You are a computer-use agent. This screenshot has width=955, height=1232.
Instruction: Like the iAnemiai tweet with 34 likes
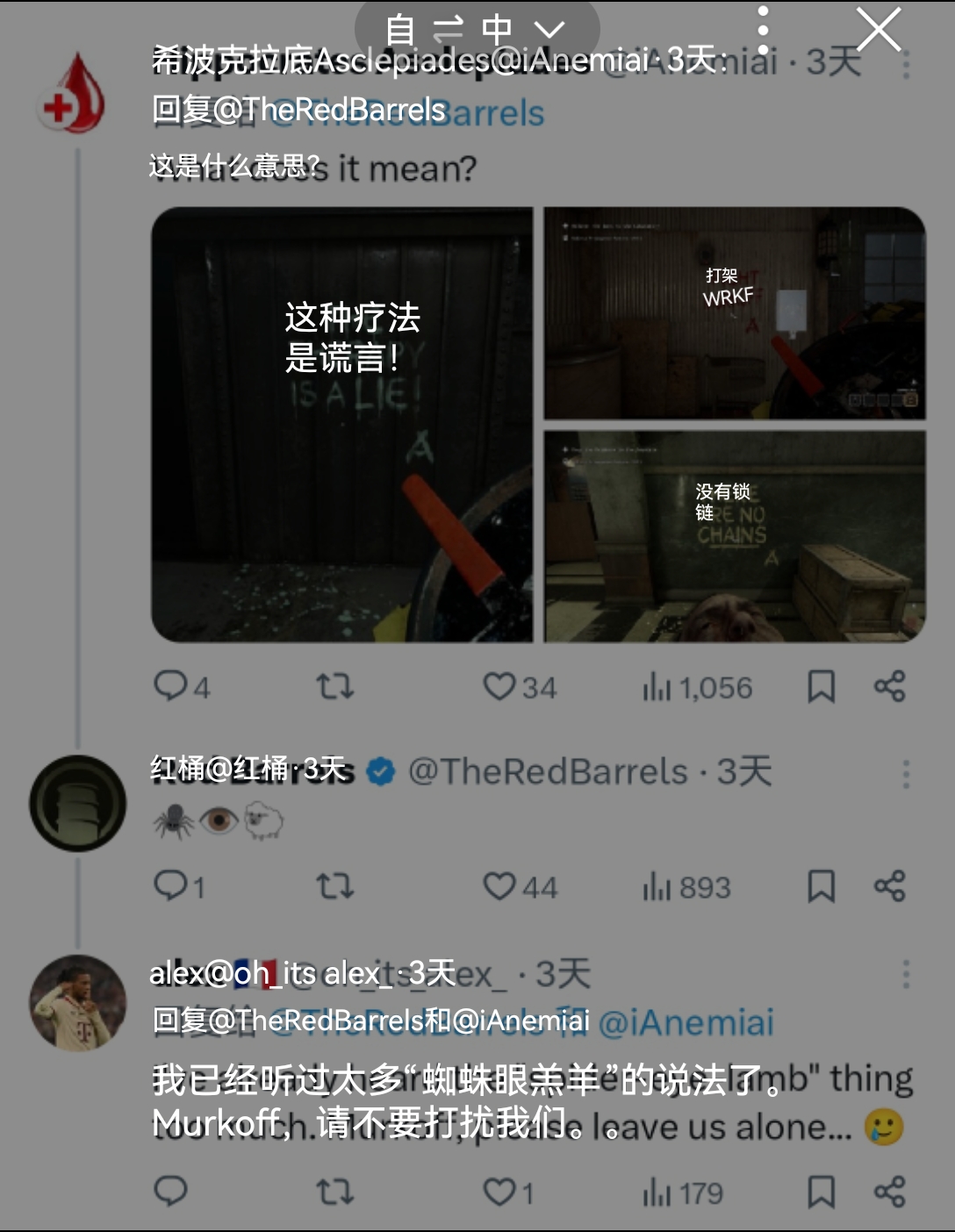point(500,686)
